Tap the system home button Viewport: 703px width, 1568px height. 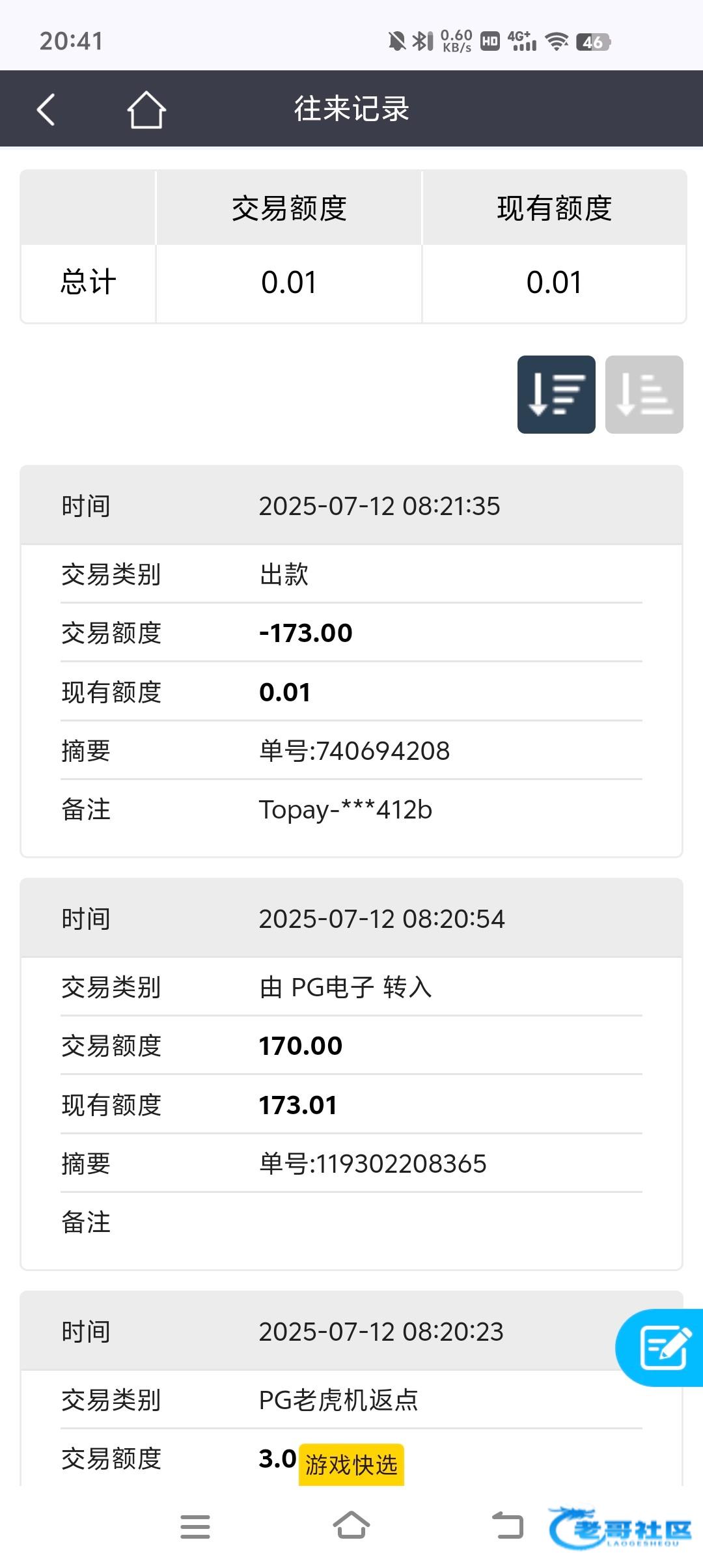(x=351, y=1526)
